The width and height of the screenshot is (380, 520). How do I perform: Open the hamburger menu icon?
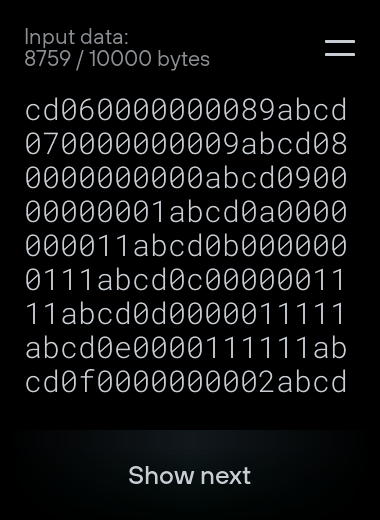340,48
